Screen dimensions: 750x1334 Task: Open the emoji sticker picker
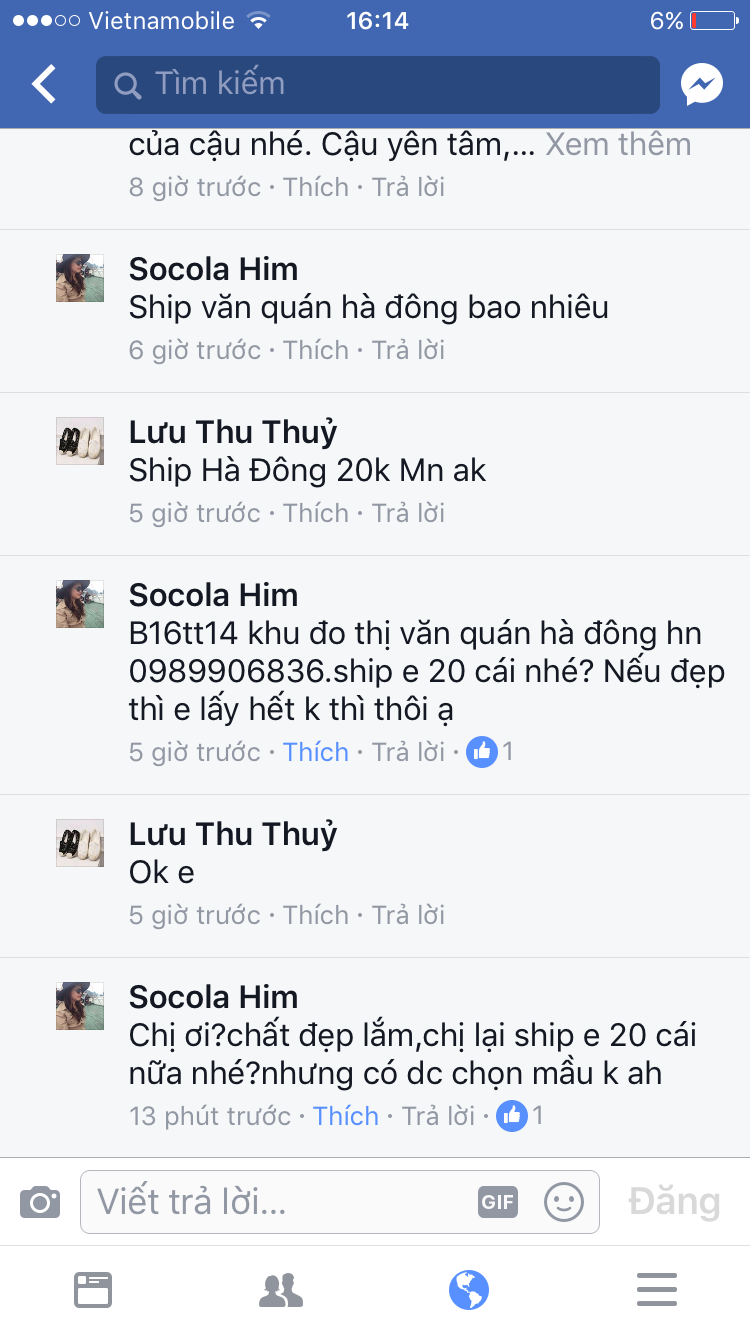563,1201
